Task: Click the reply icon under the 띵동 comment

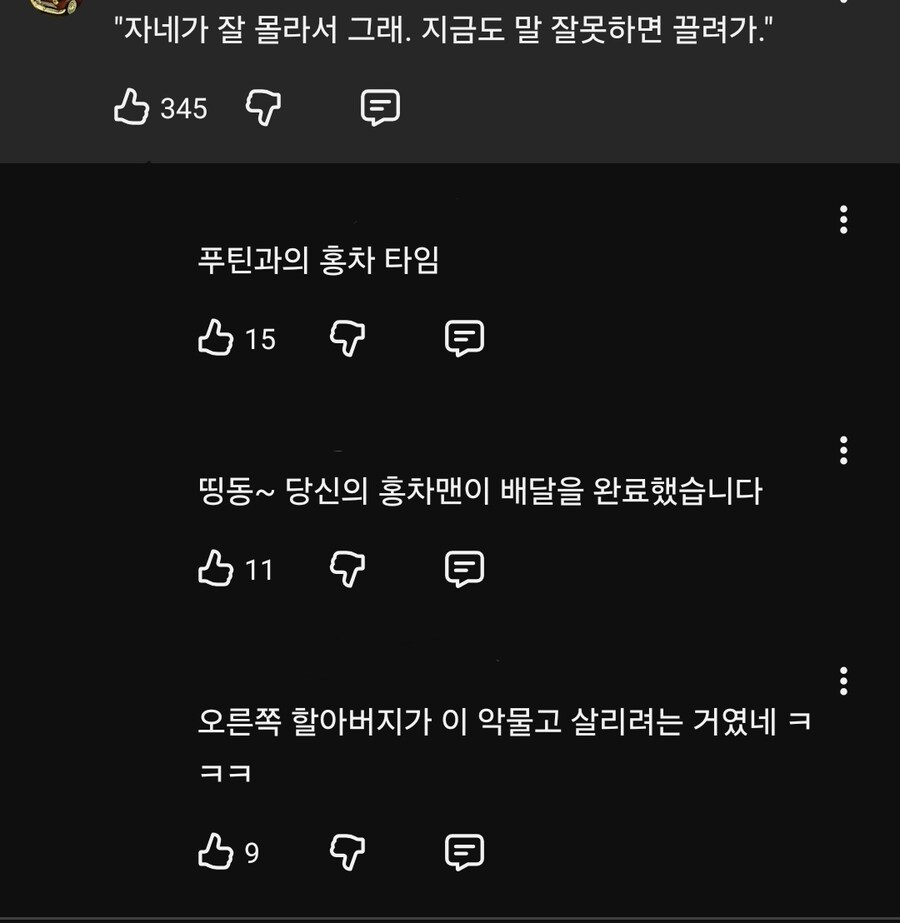Action: click(x=465, y=569)
